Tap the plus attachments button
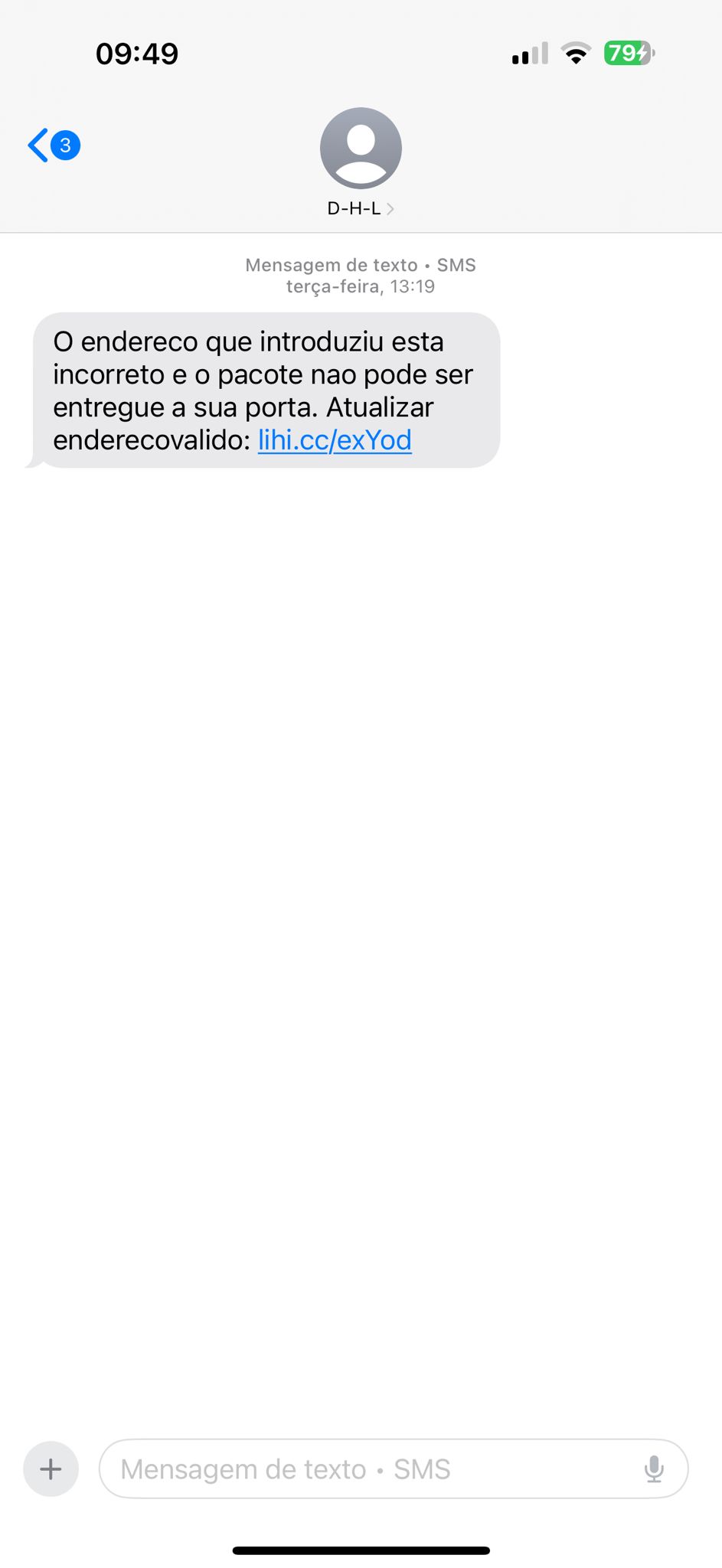 tap(51, 1468)
